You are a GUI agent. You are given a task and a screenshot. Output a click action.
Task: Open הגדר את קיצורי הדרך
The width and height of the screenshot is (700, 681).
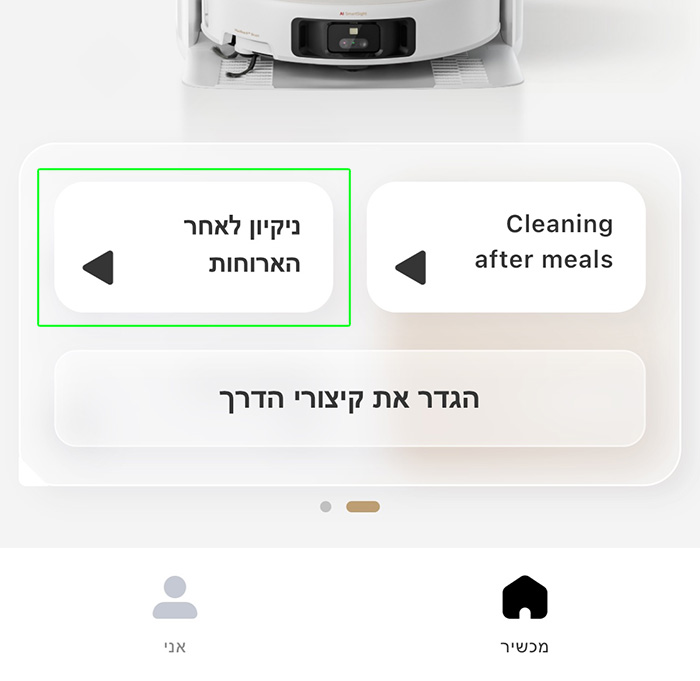[x=349, y=398]
